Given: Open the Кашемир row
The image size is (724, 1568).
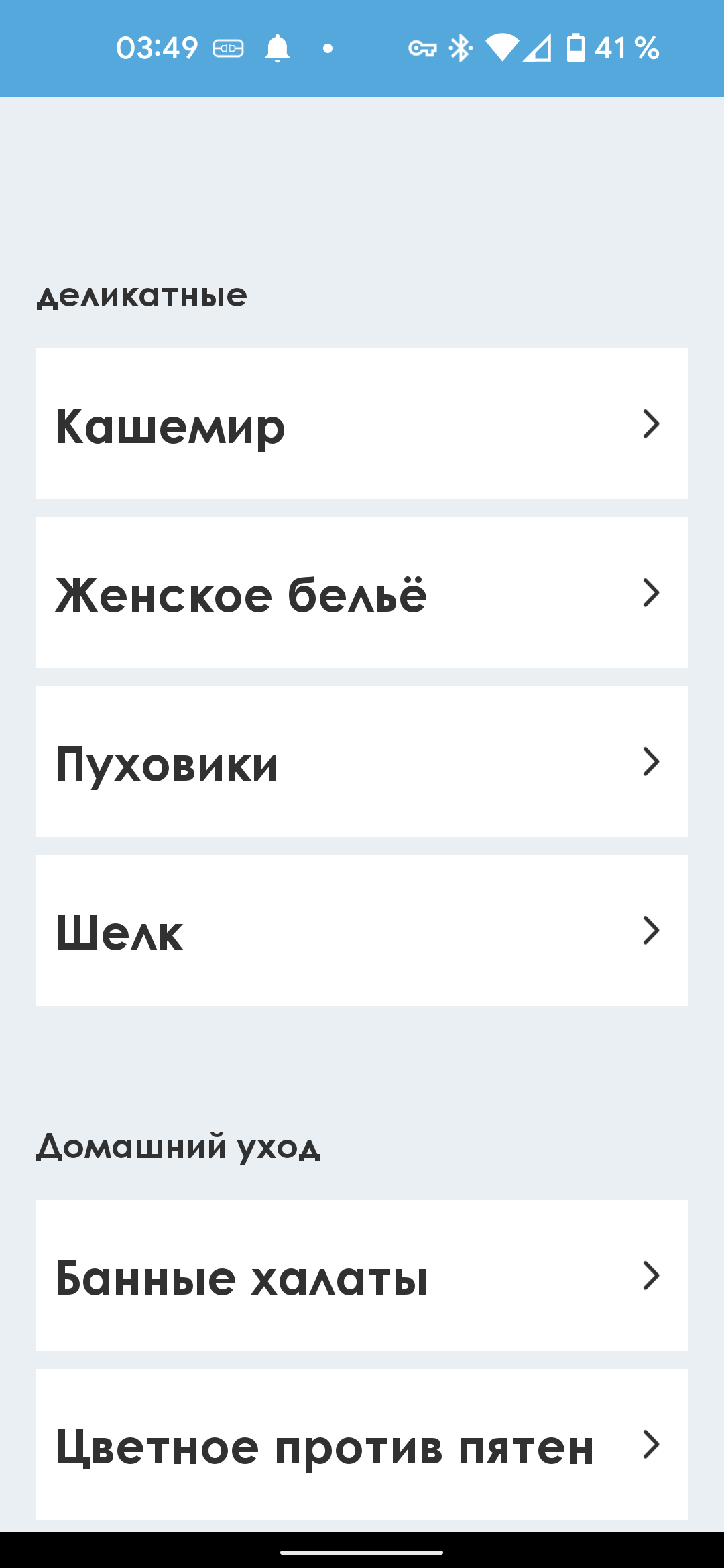Looking at the screenshot, I should (362, 424).
